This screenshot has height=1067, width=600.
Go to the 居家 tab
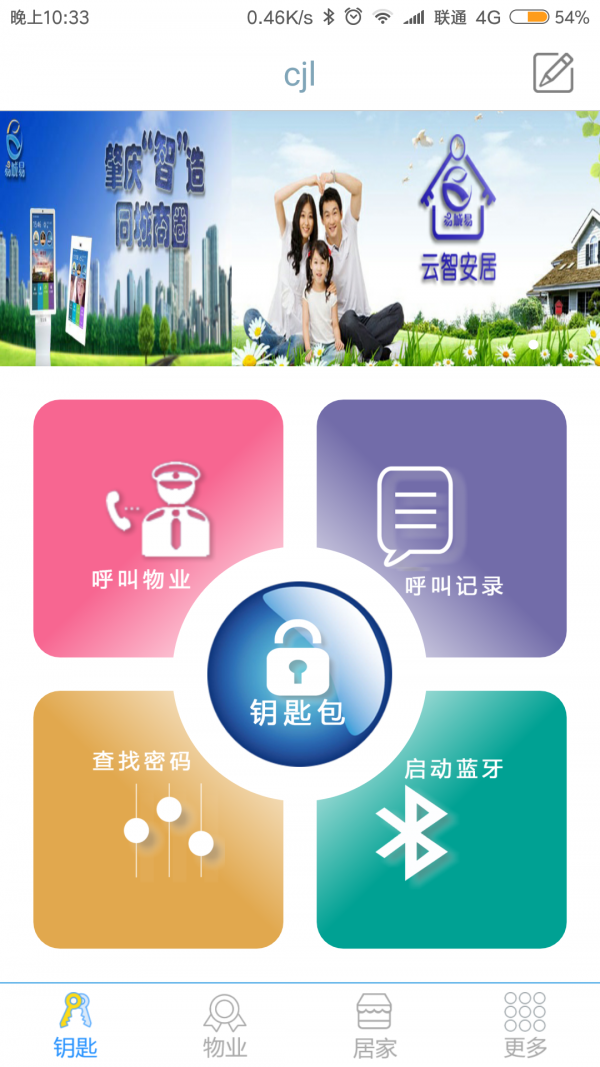pos(375,1026)
